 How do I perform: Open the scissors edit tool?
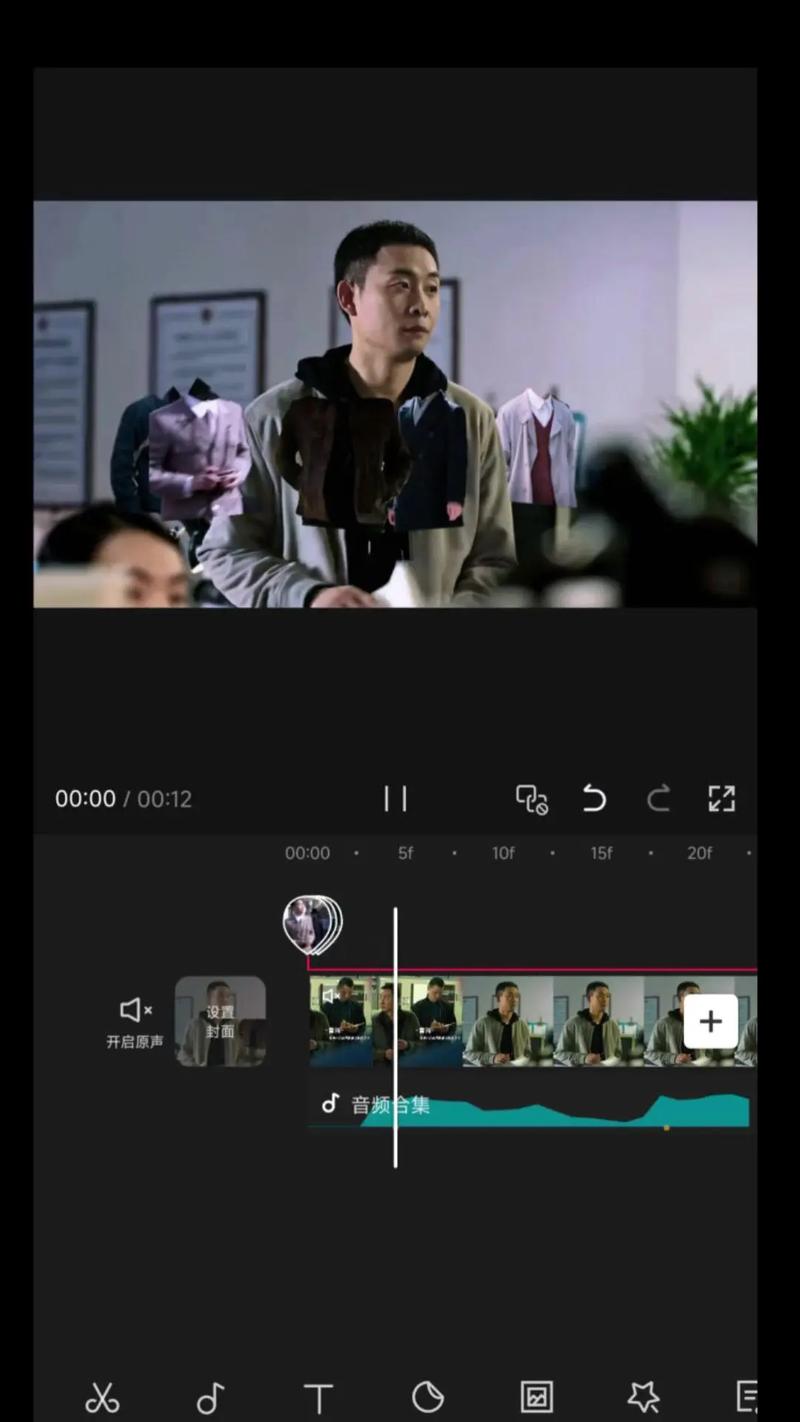(102, 1396)
